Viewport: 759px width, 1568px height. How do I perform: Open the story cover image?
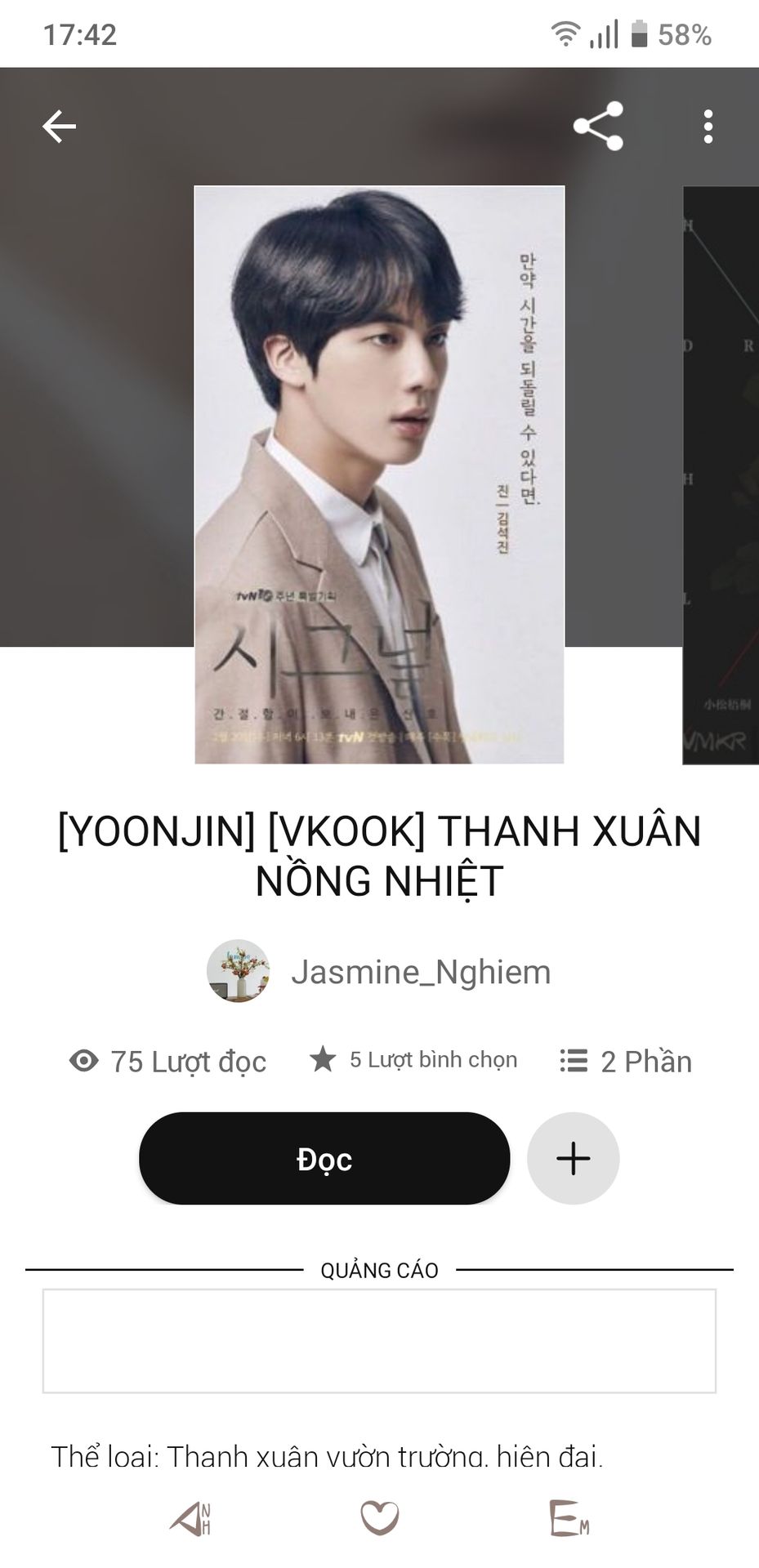click(x=379, y=474)
